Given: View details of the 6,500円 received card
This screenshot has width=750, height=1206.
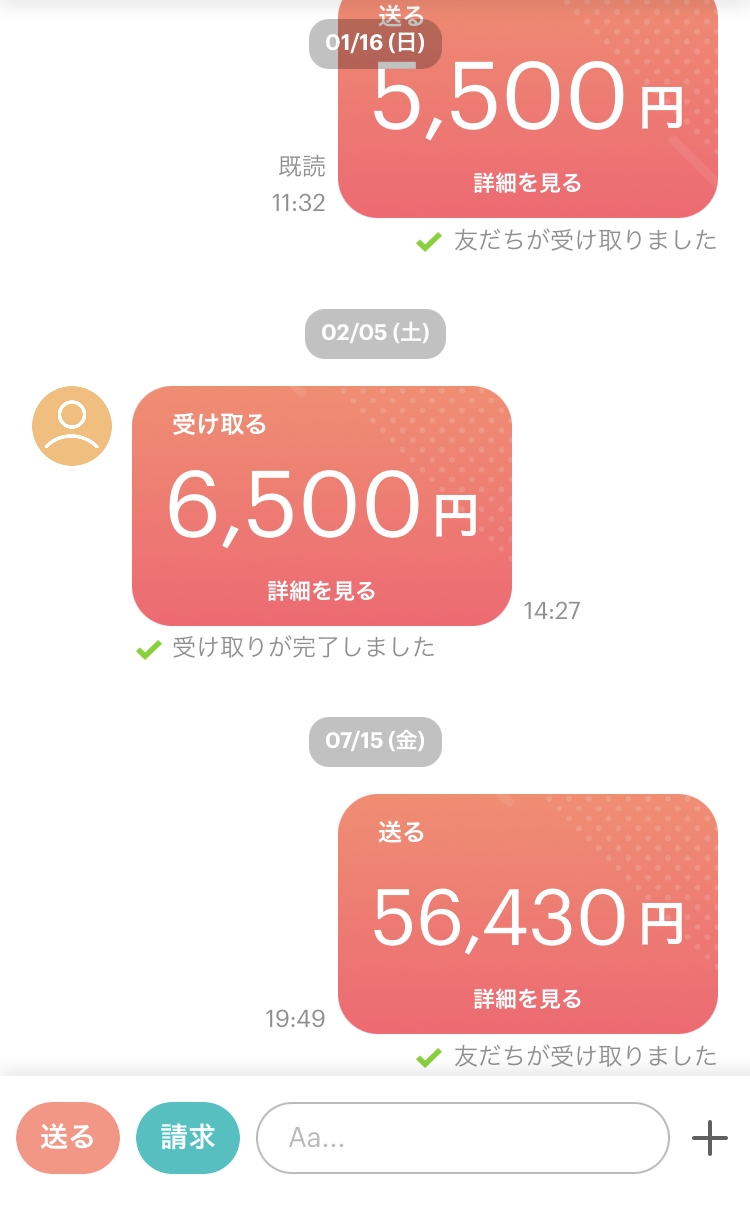Looking at the screenshot, I should pyautogui.click(x=321, y=591).
